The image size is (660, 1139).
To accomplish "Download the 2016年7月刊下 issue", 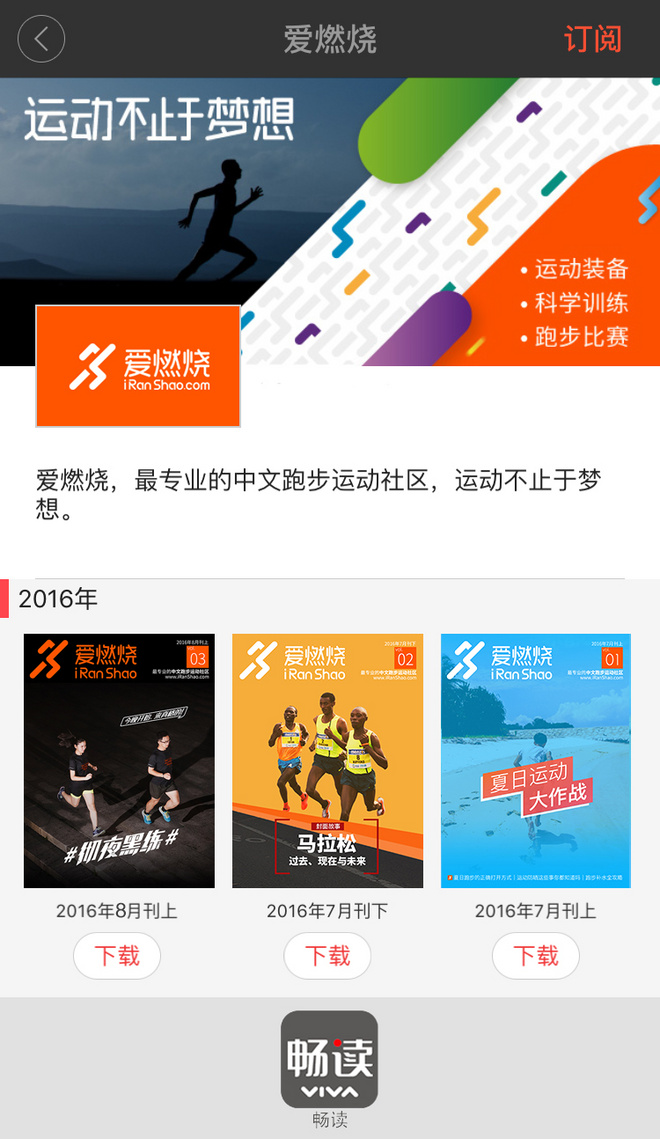I will pos(327,956).
